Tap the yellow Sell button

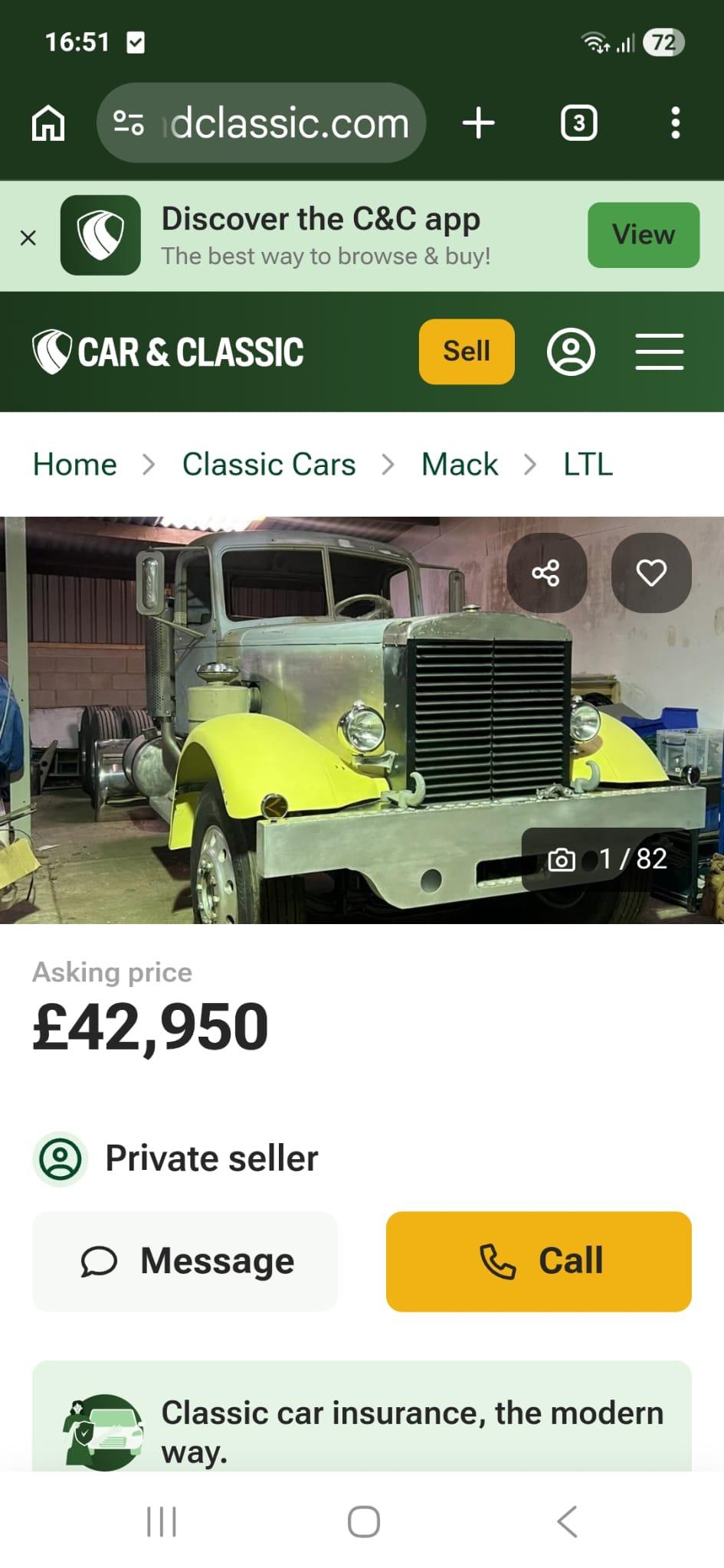click(x=466, y=351)
